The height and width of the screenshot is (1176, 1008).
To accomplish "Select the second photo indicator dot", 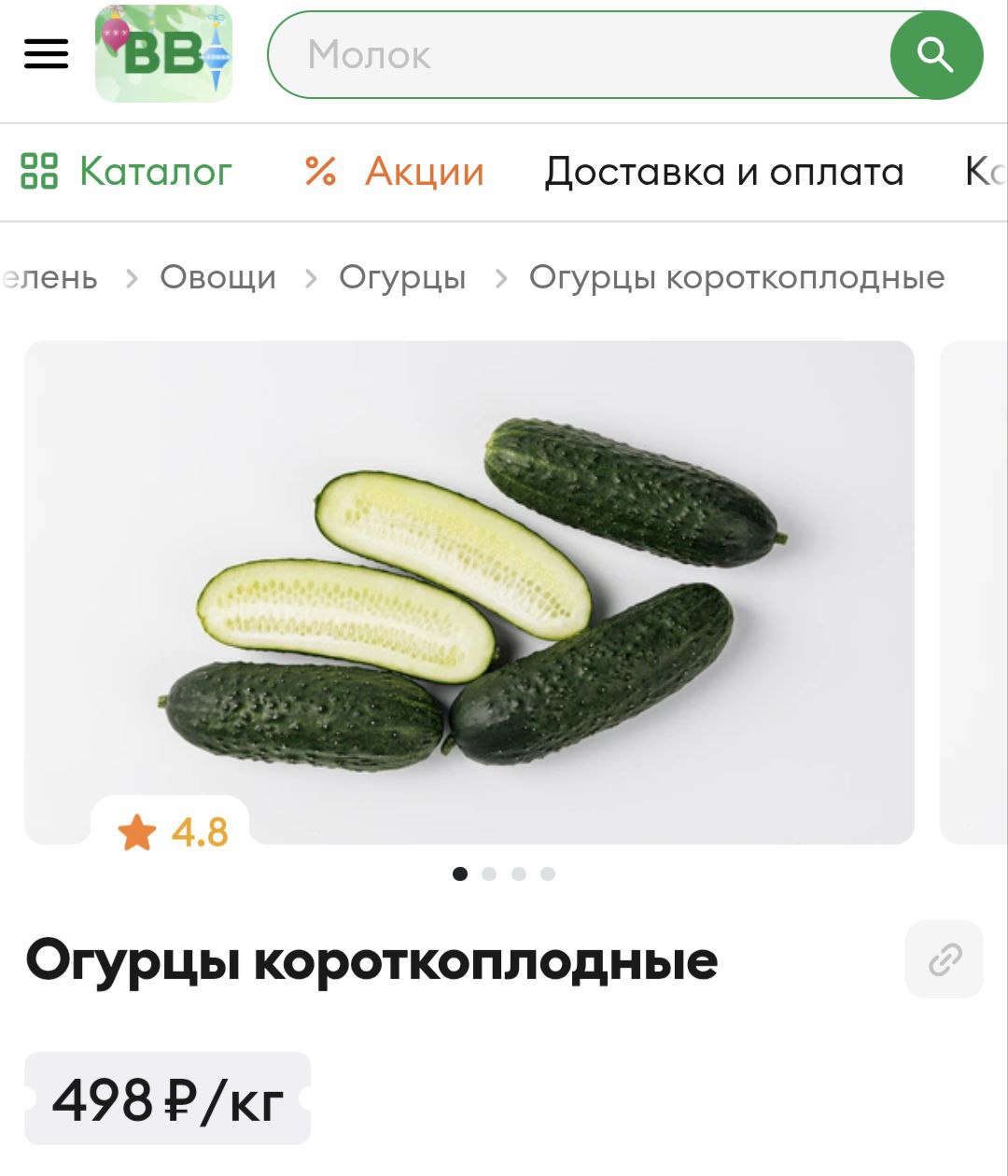I will click(489, 874).
